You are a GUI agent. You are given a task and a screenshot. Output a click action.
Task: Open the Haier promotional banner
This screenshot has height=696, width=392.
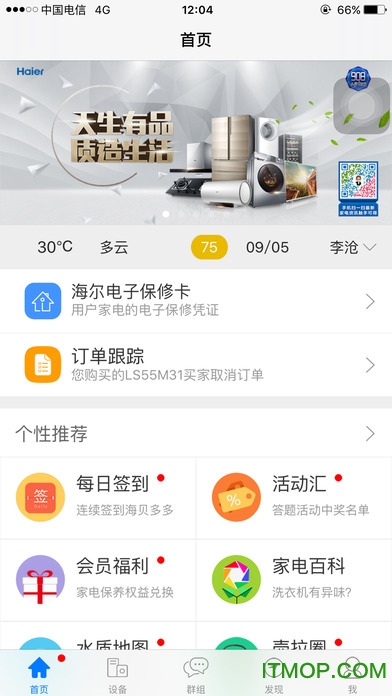(x=196, y=142)
